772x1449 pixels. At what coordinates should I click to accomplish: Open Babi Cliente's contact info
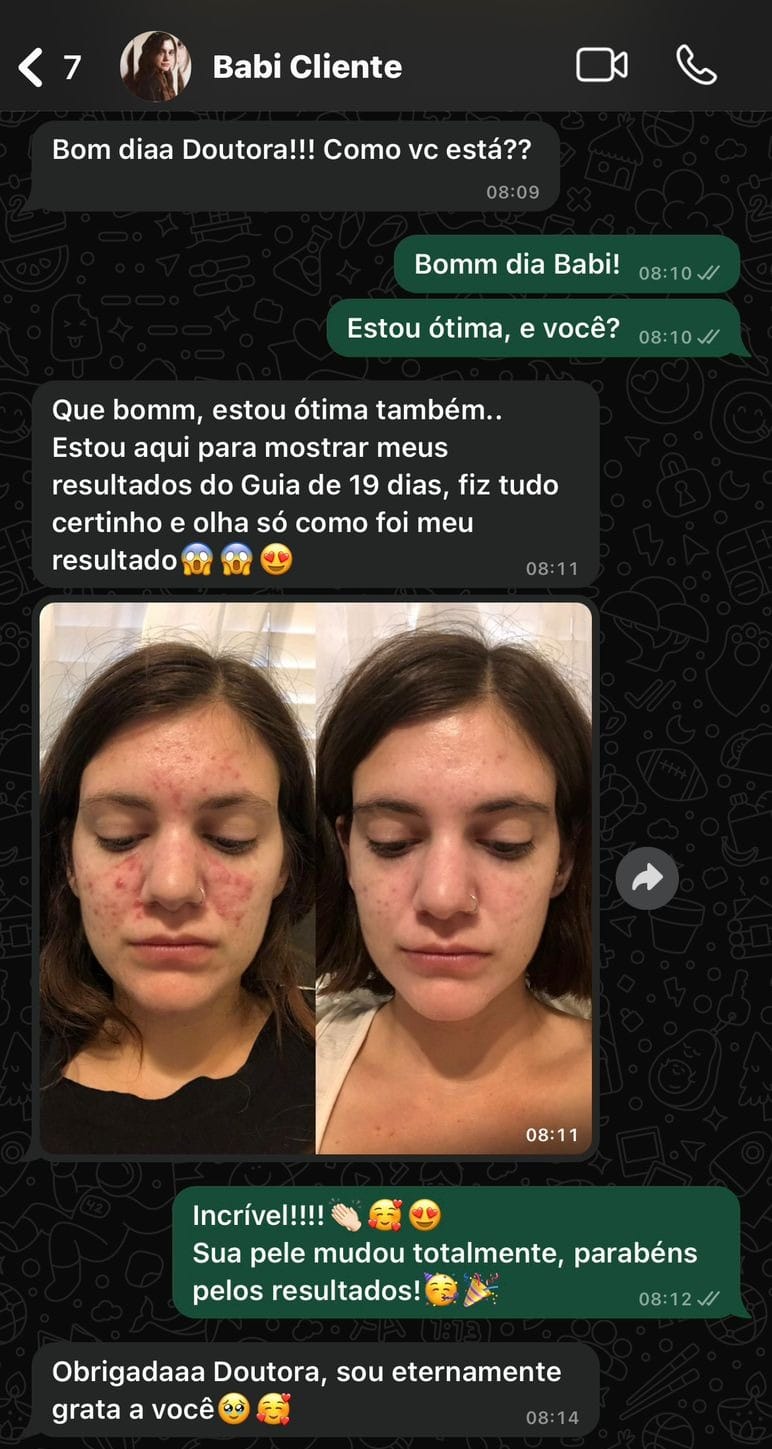tap(306, 67)
